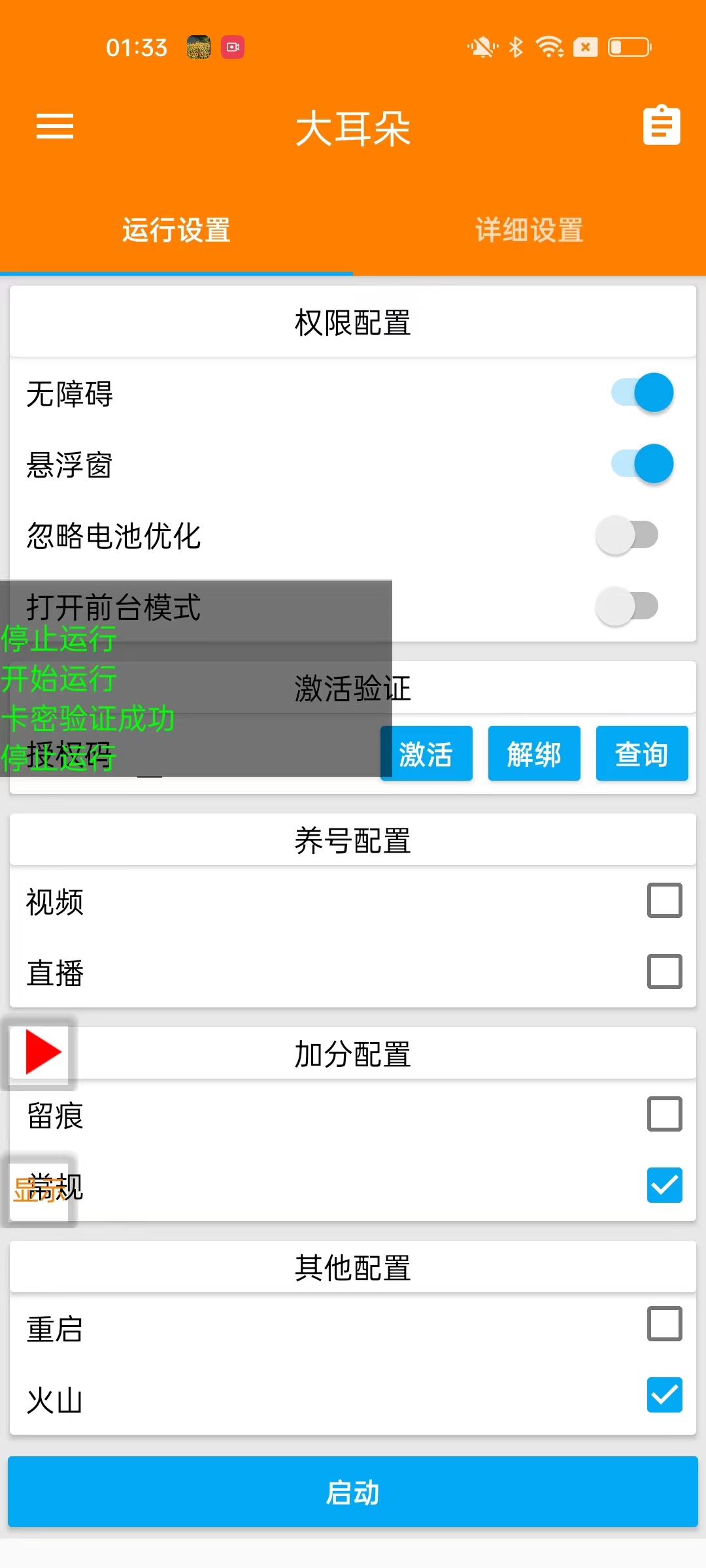Tap the Wi-Fi icon in the status bar
Screen dimensions: 706x1568
(550, 46)
